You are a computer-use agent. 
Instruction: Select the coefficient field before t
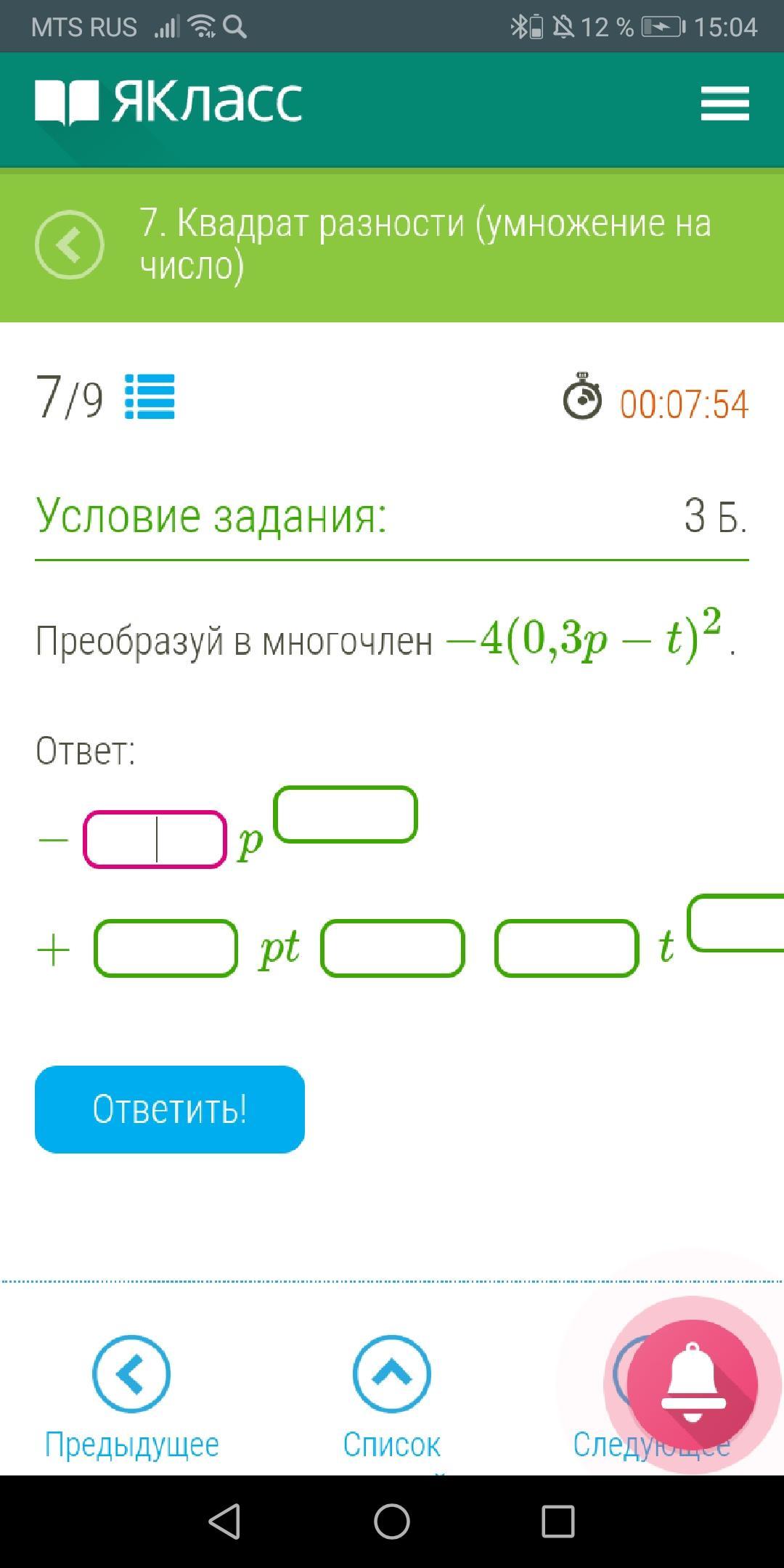tap(566, 948)
